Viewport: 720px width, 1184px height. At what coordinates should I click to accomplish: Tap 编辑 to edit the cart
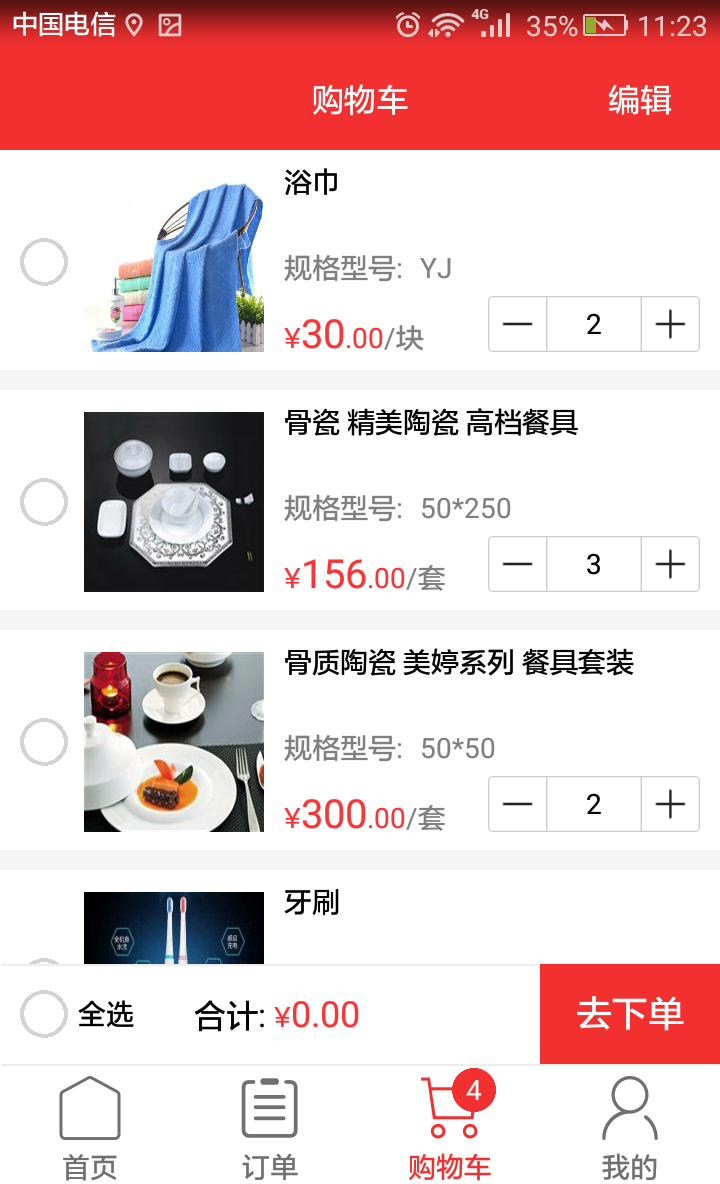pos(639,100)
